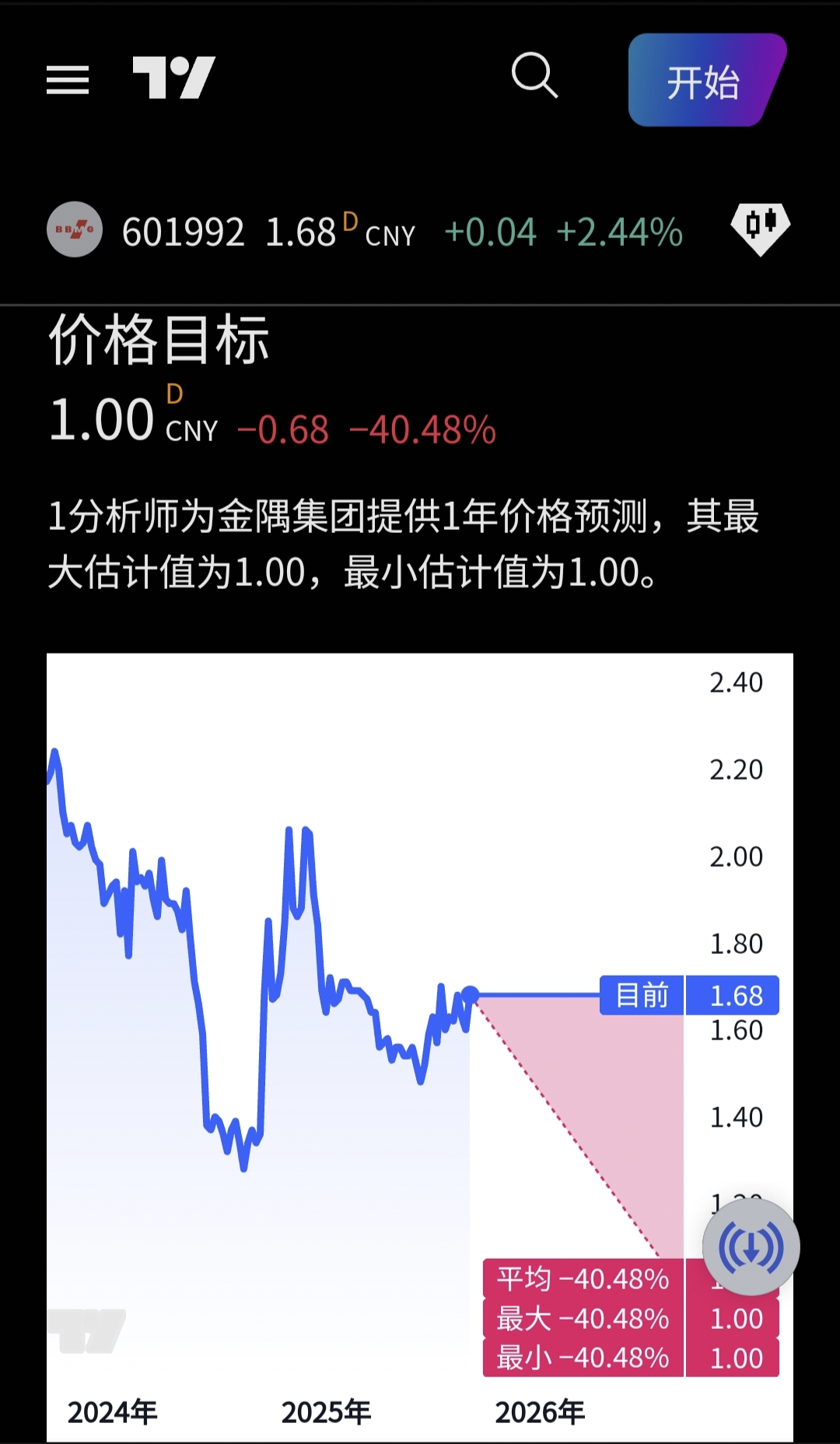Screen dimensions: 840x1444
Task: Open the full chart candlestick icon
Action: point(760,229)
